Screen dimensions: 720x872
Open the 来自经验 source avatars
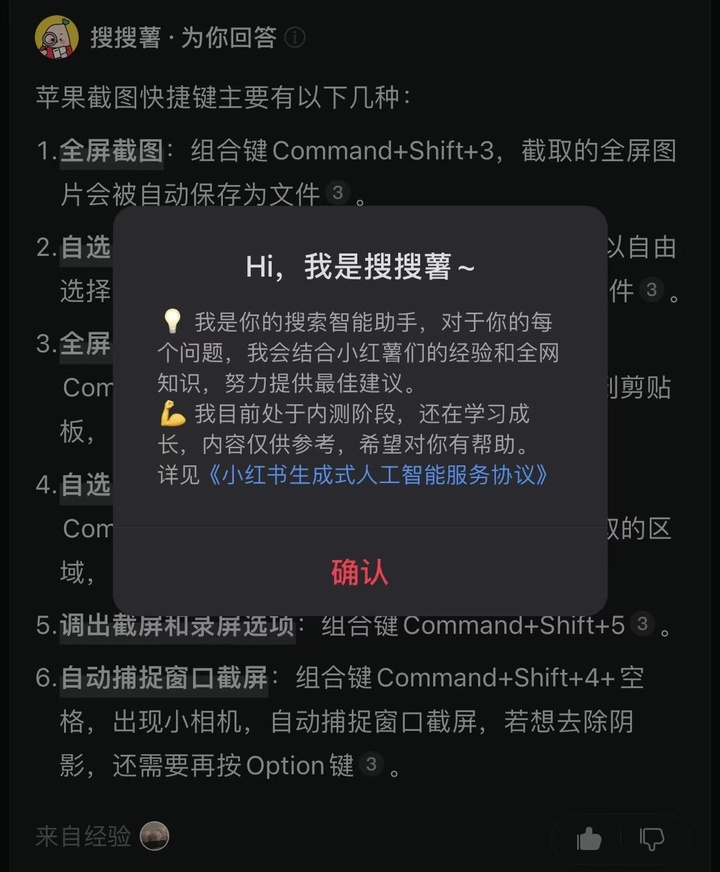[154, 836]
